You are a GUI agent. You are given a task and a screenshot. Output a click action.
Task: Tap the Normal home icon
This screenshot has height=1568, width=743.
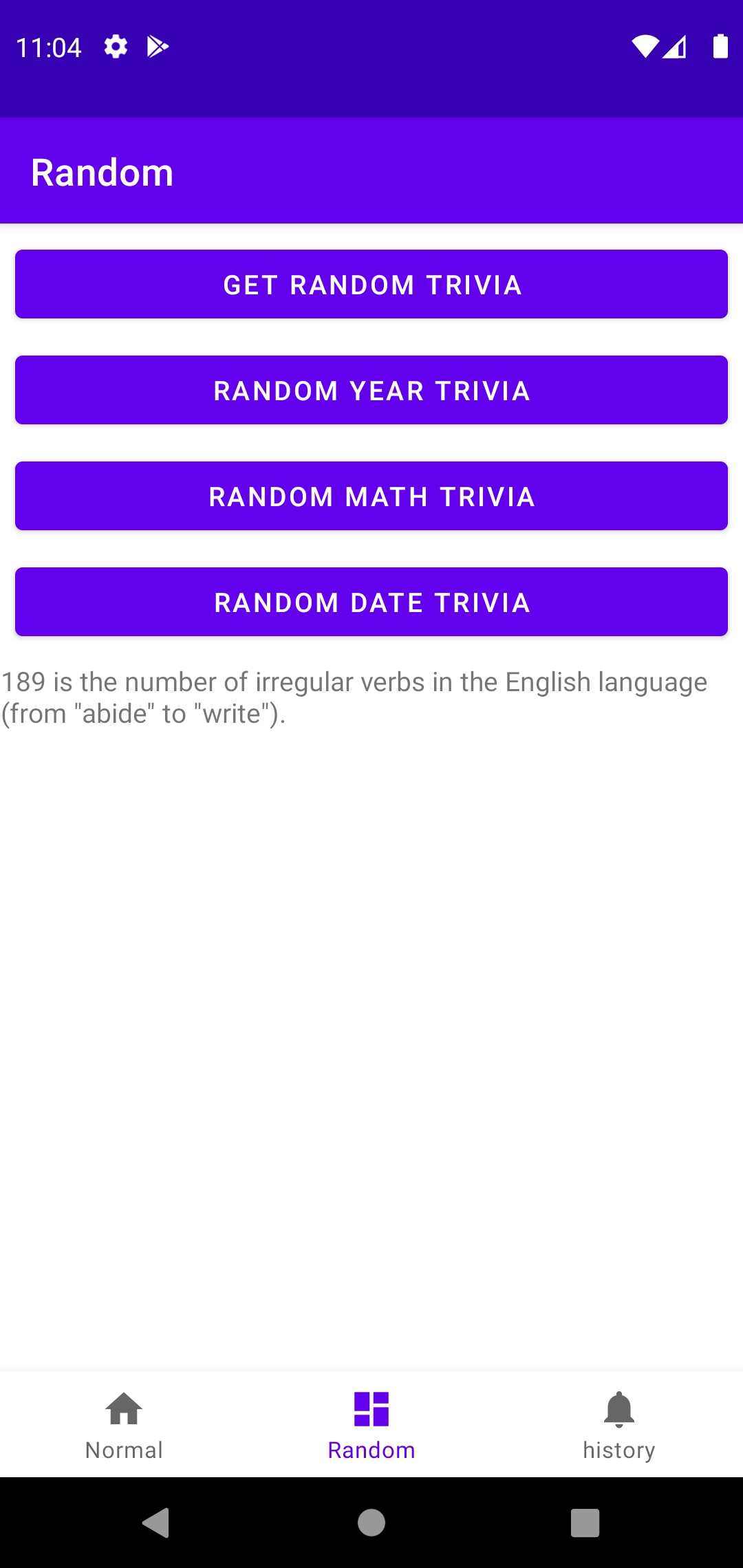124,1407
